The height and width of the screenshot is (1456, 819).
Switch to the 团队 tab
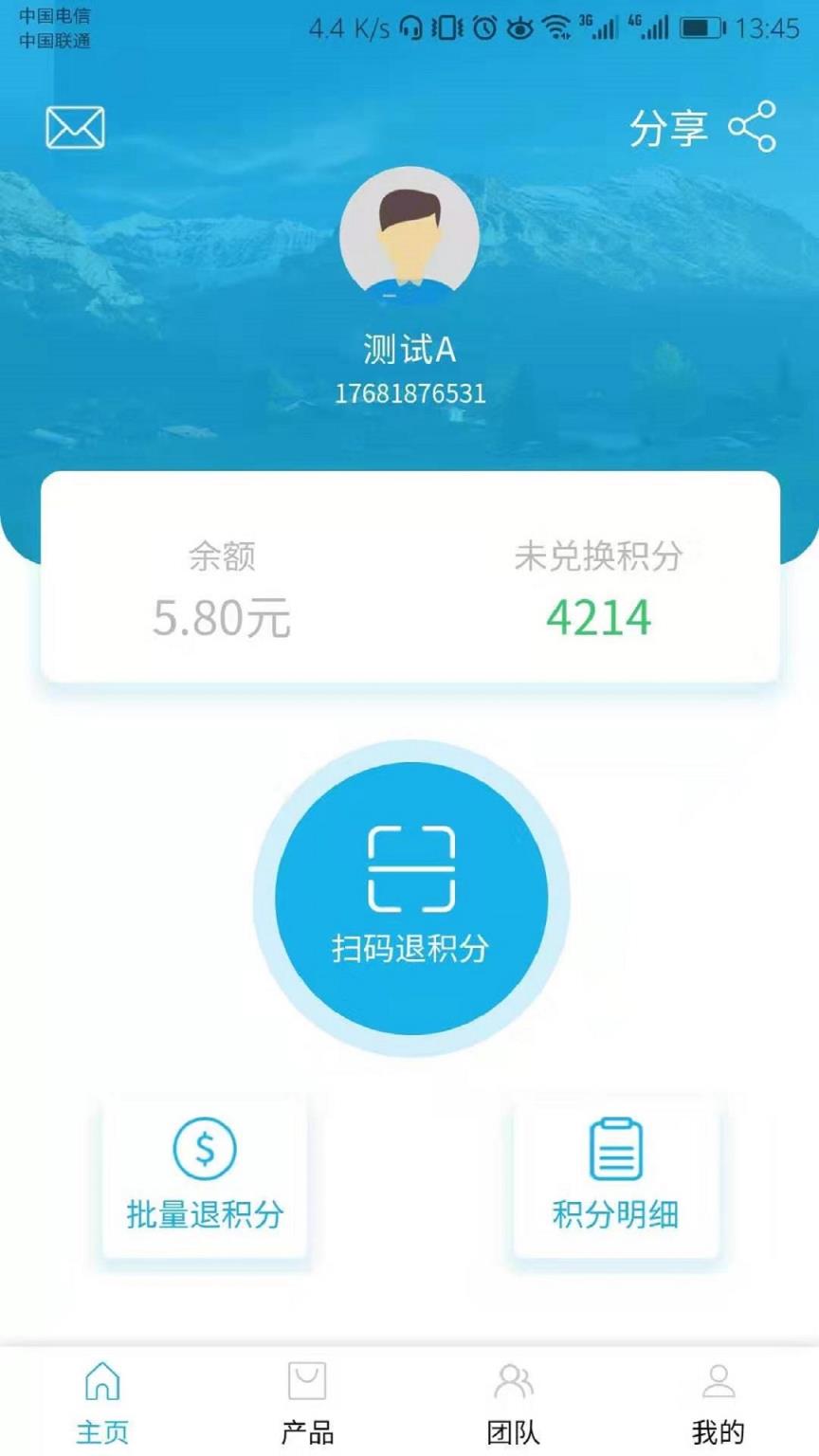(x=512, y=1431)
